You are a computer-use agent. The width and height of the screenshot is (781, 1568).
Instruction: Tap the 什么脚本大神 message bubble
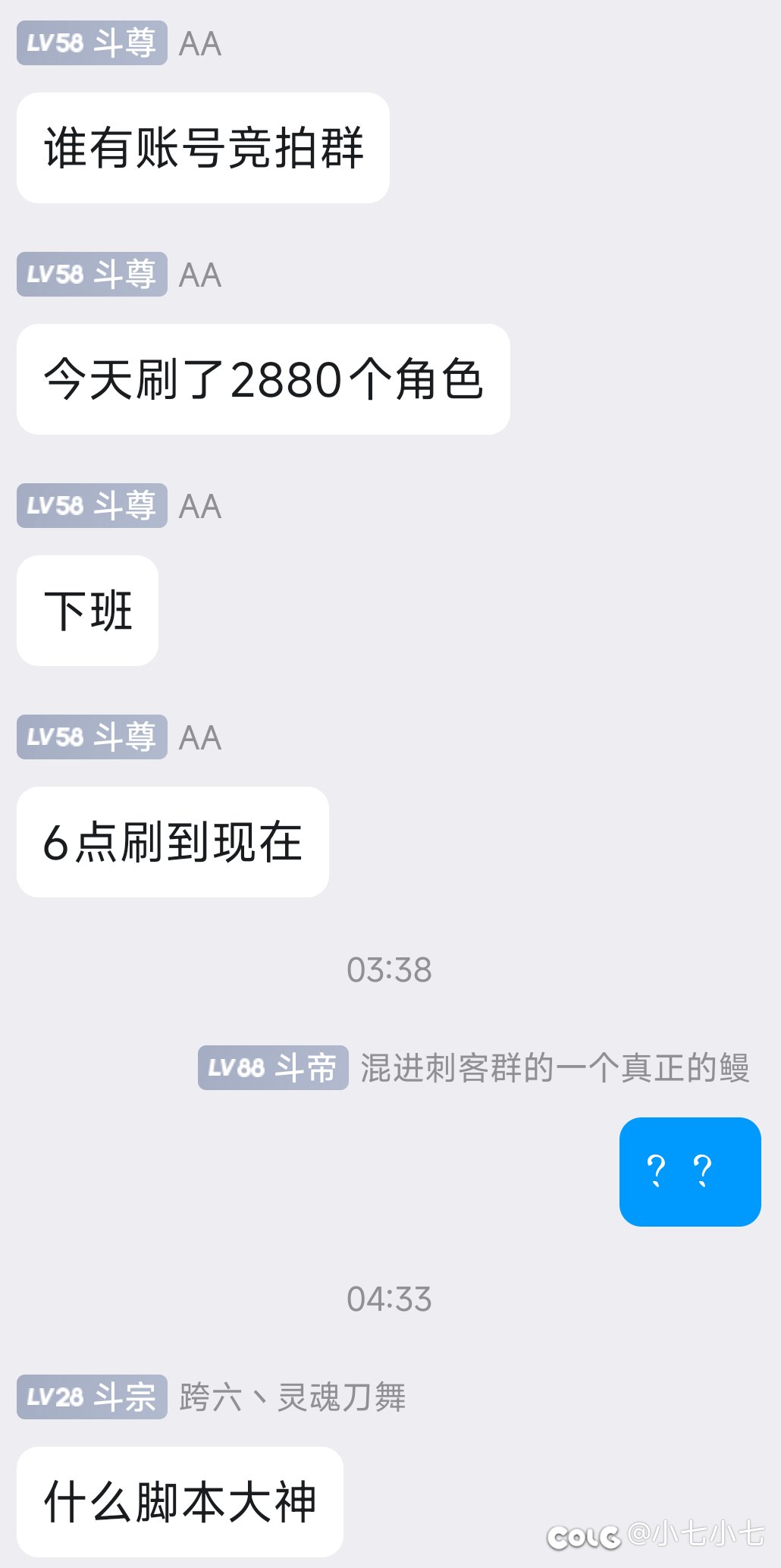[x=180, y=1502]
